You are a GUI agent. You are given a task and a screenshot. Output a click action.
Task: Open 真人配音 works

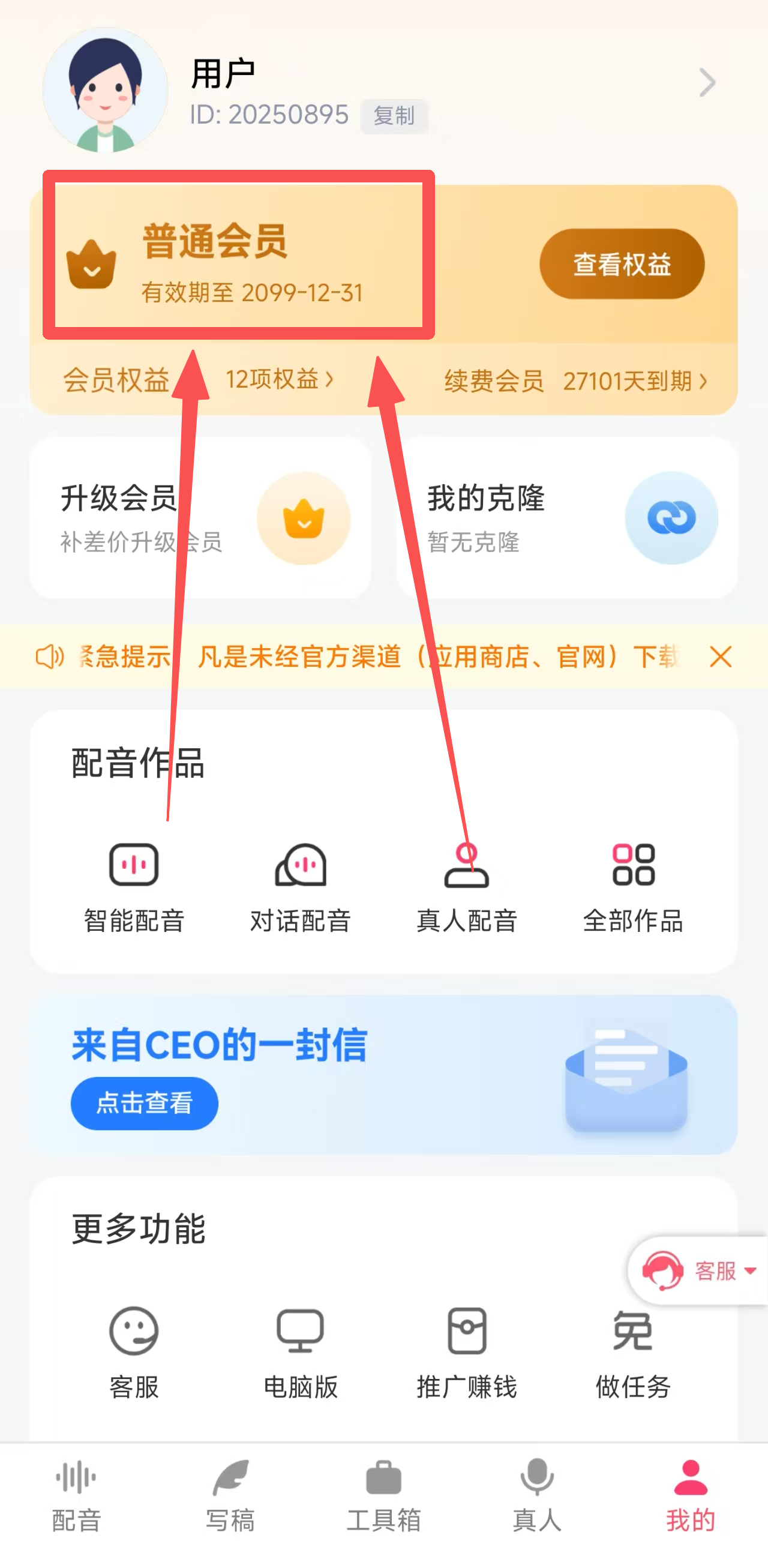pos(466,887)
